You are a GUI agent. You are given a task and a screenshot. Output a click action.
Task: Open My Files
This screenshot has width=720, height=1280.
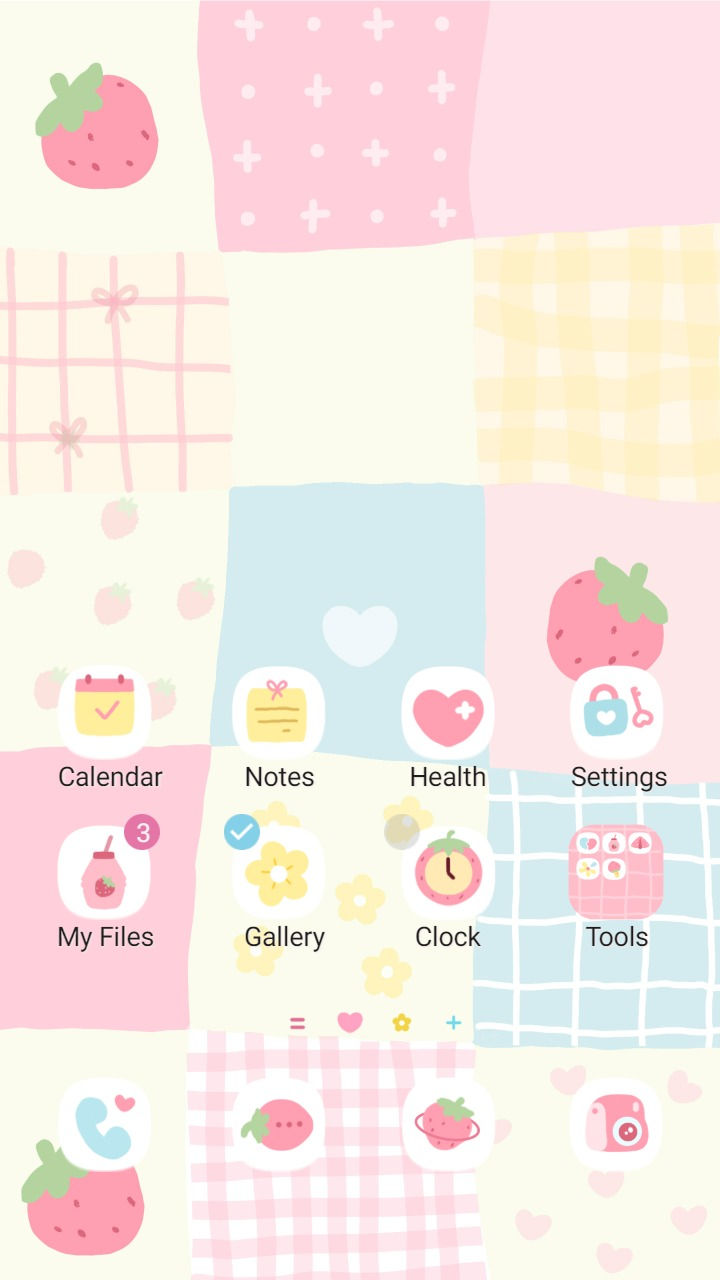(105, 873)
